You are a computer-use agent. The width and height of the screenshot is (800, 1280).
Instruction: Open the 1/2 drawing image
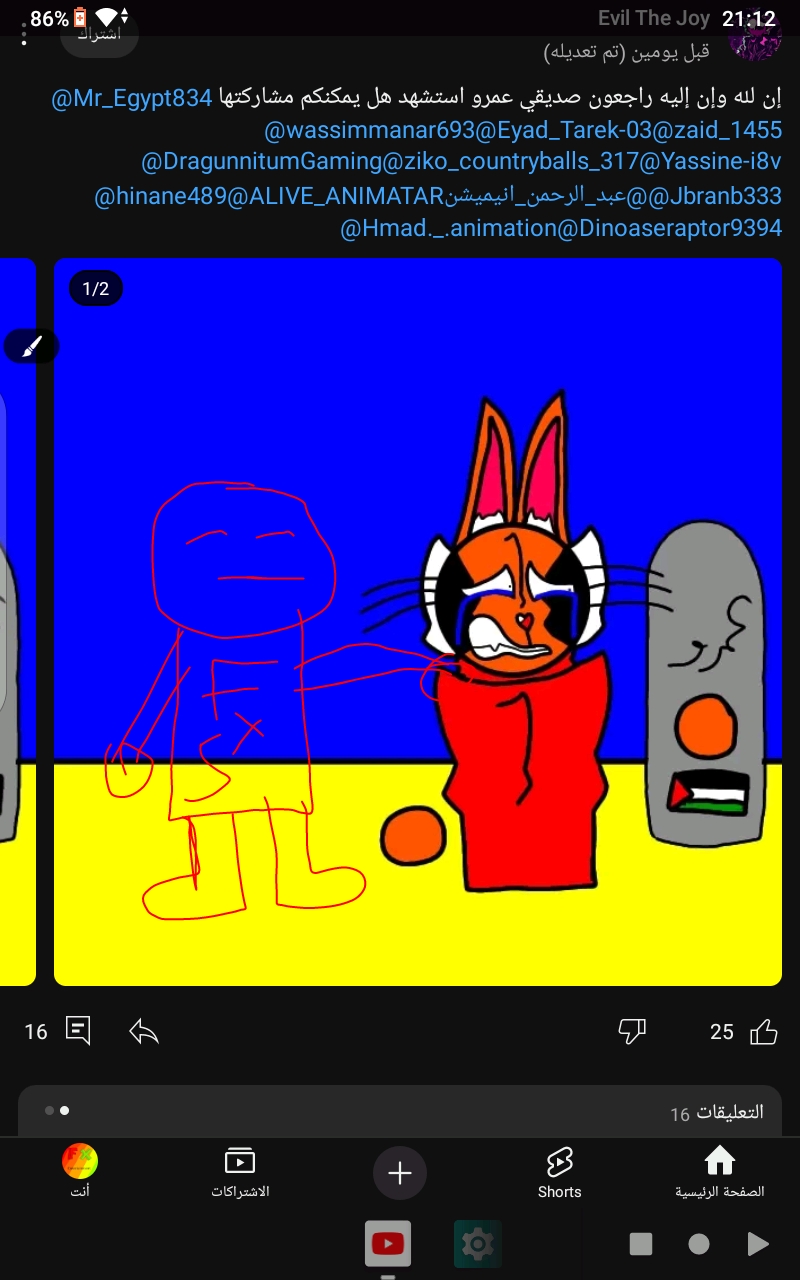coord(418,622)
